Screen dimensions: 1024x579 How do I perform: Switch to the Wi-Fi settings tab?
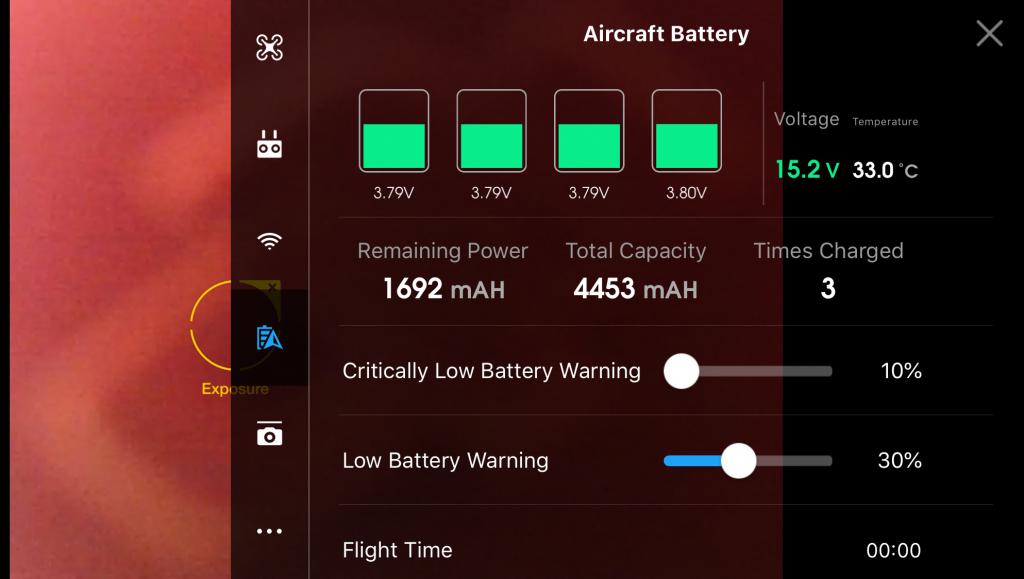tap(269, 241)
